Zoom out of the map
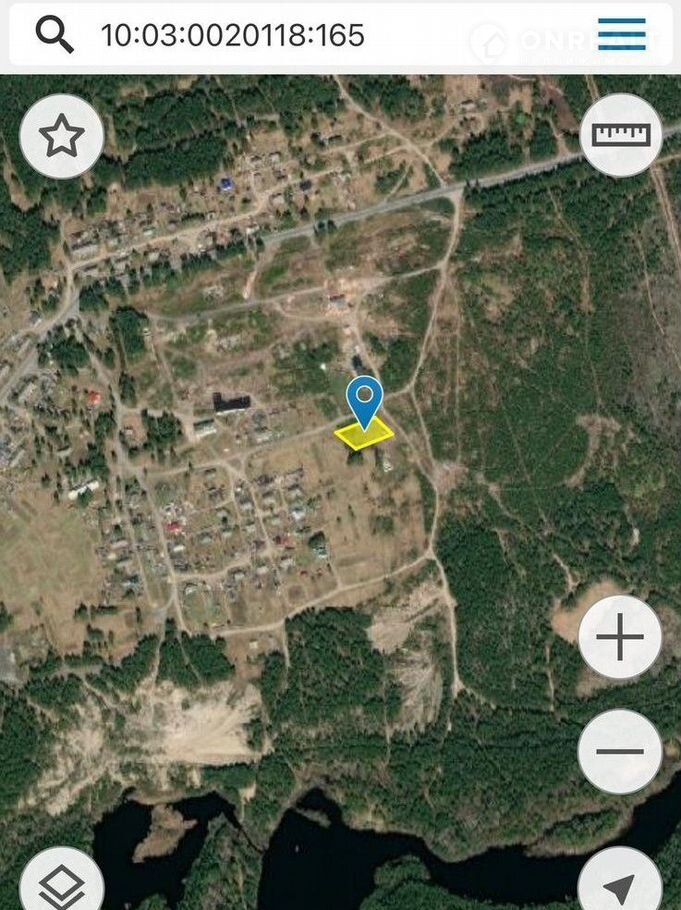 tap(620, 752)
